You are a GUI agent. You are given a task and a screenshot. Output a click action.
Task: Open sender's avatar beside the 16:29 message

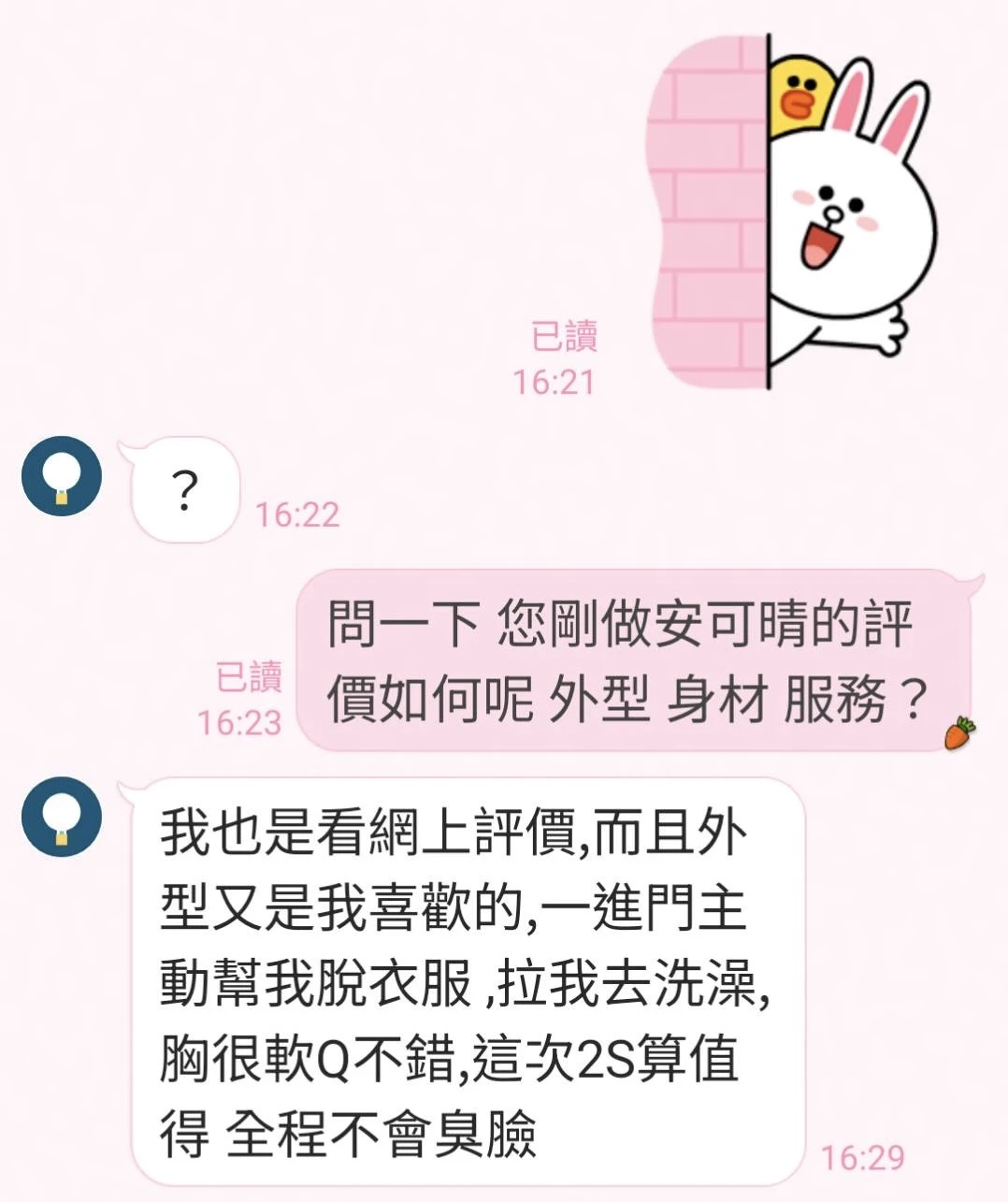[x=62, y=817]
